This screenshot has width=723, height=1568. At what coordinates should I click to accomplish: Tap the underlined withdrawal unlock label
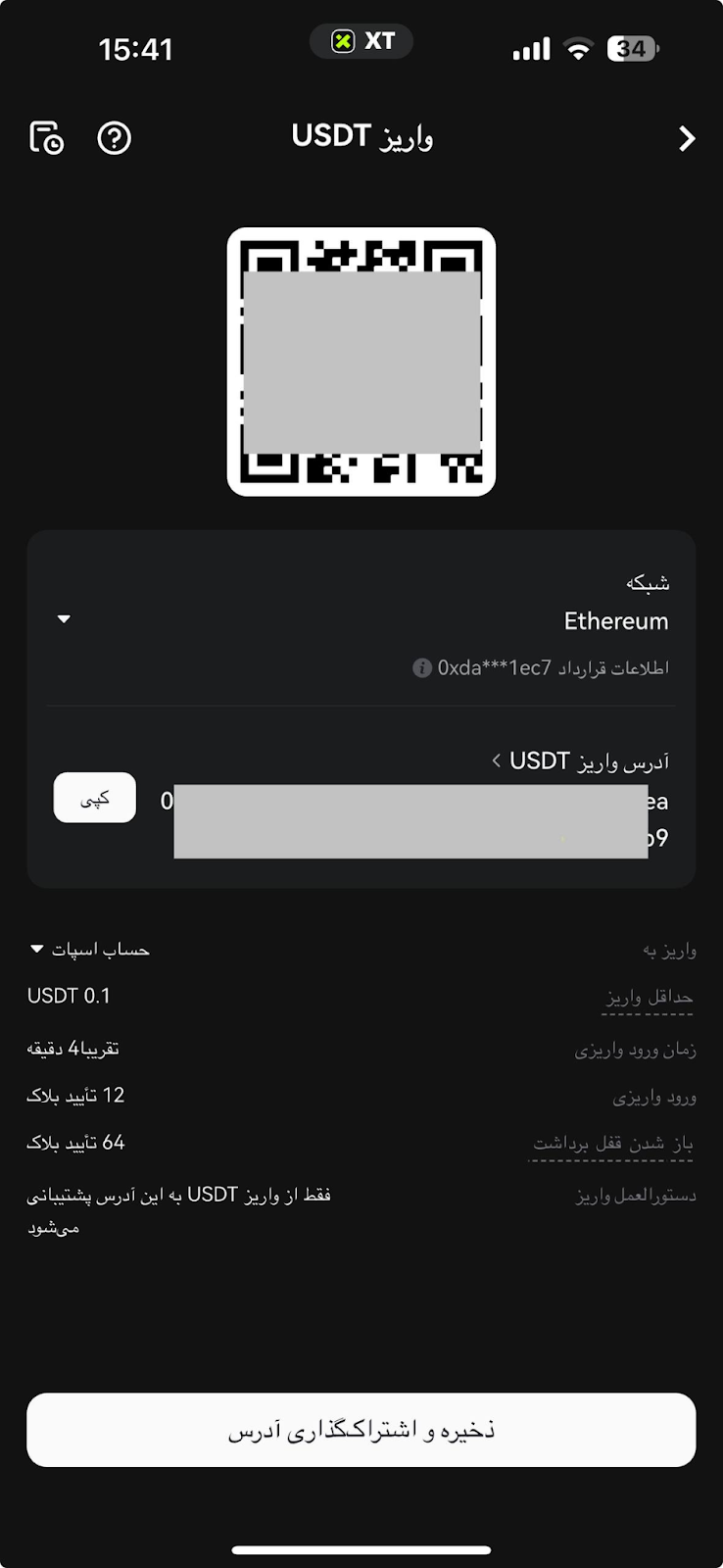coord(611,1144)
